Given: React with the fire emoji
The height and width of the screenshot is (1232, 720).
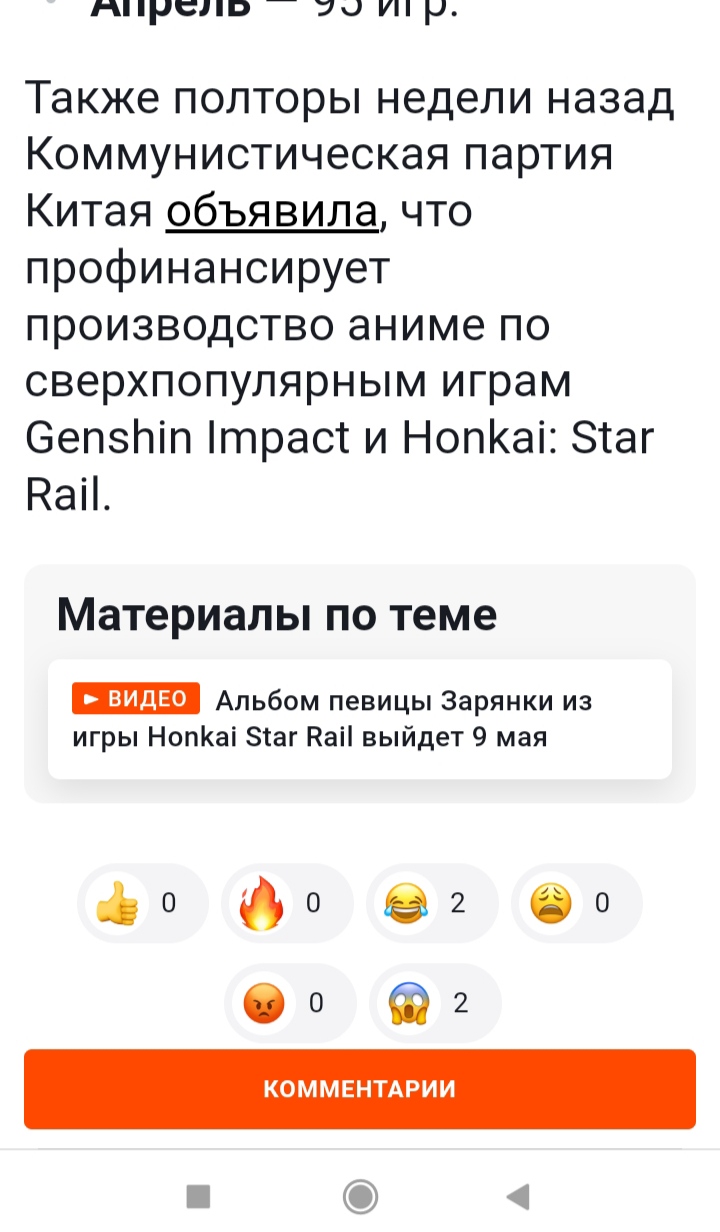Looking at the screenshot, I should coord(287,903).
